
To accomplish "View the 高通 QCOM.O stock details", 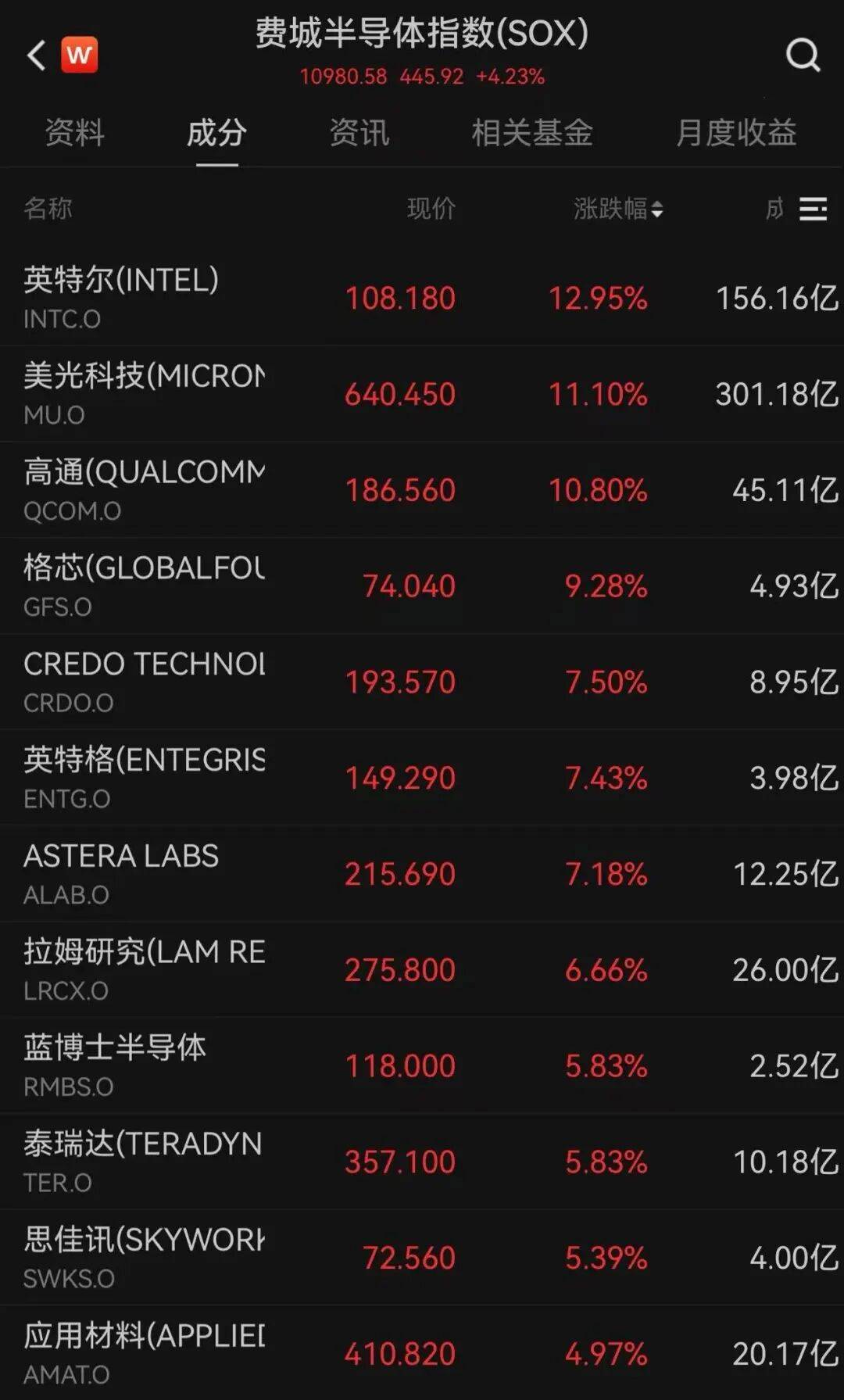I will click(x=422, y=490).
